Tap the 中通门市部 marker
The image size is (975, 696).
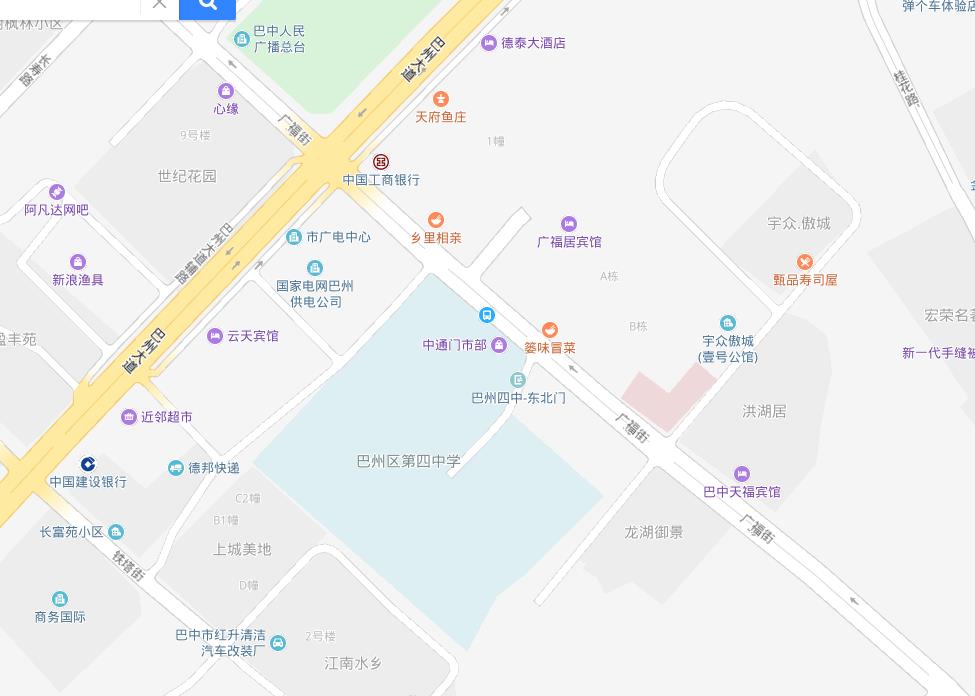[x=499, y=346]
